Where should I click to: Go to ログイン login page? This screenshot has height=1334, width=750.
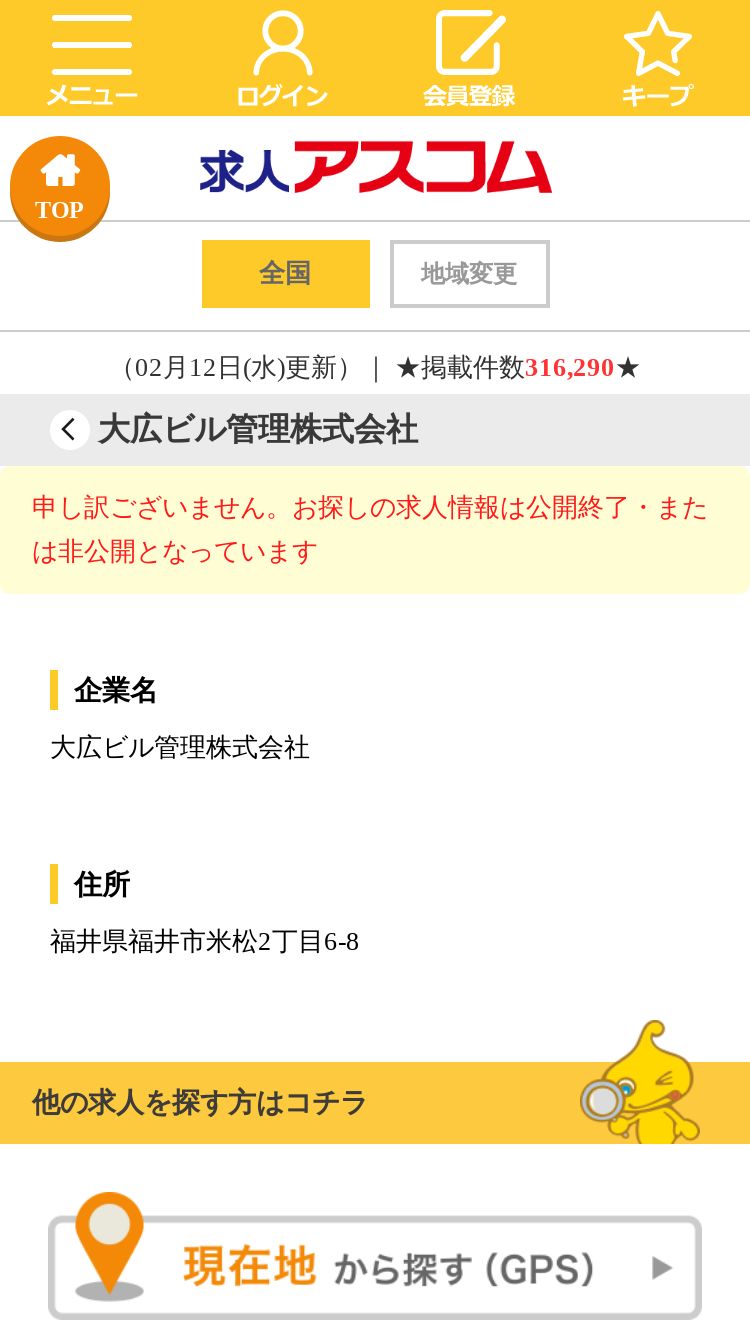point(282,58)
